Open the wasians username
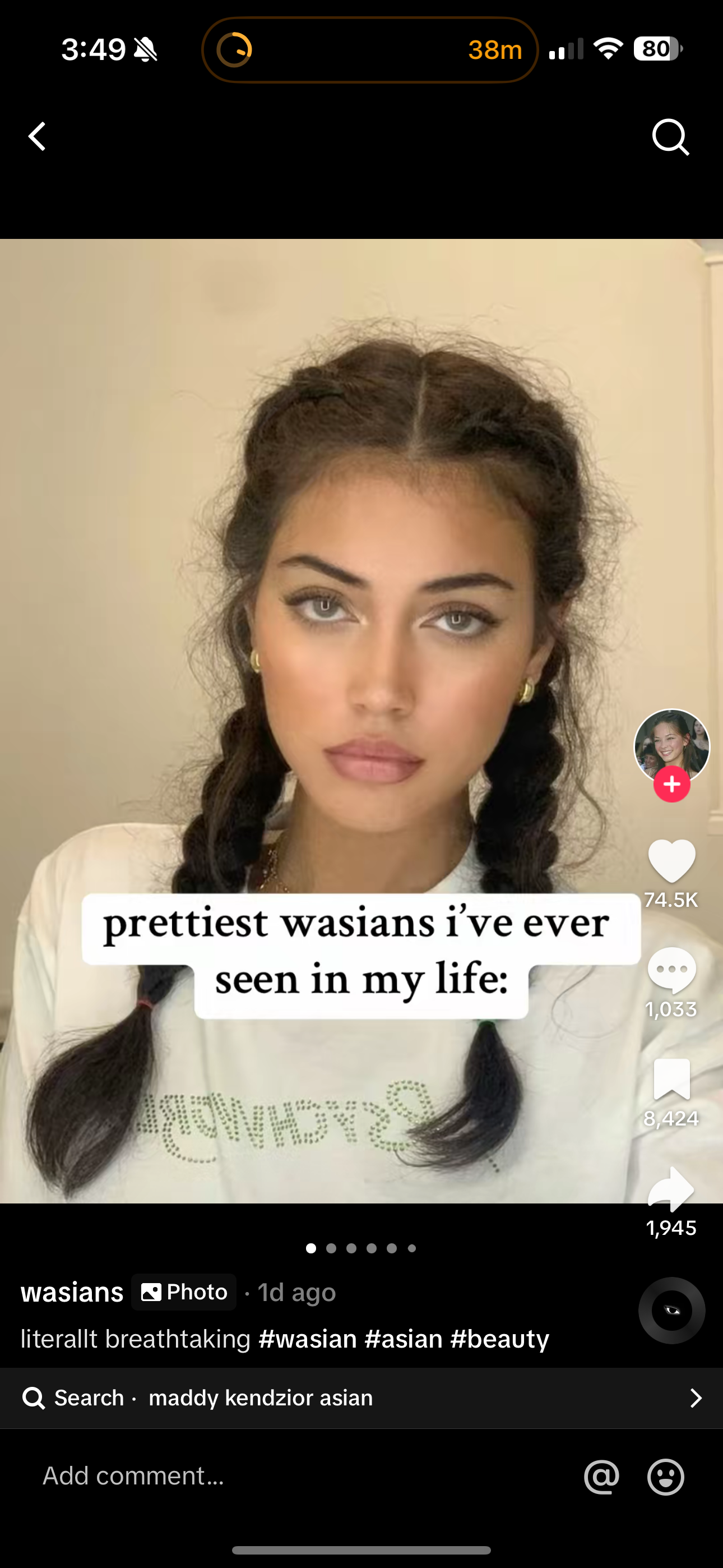723x1568 pixels. 72,1292
